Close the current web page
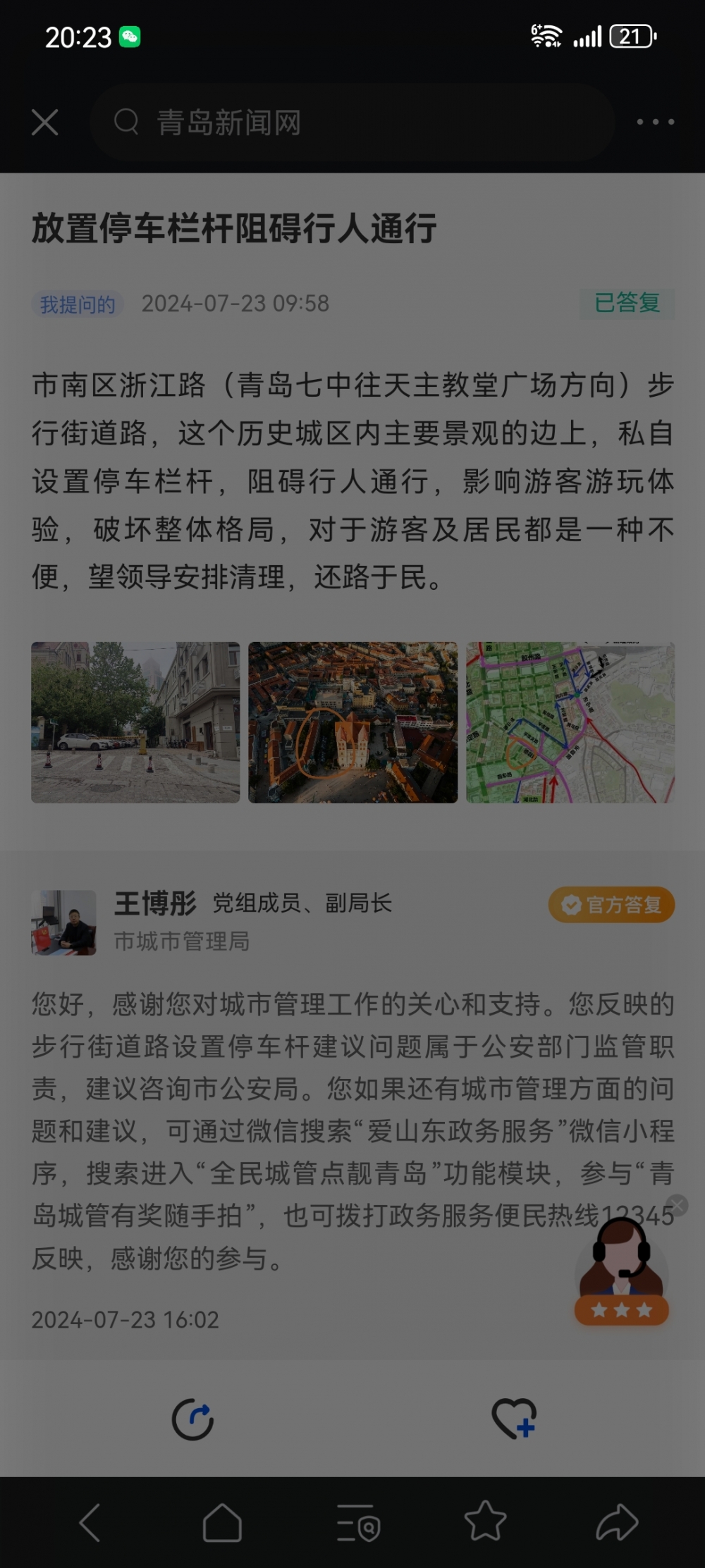Viewport: 705px width, 1568px height. 45,123
